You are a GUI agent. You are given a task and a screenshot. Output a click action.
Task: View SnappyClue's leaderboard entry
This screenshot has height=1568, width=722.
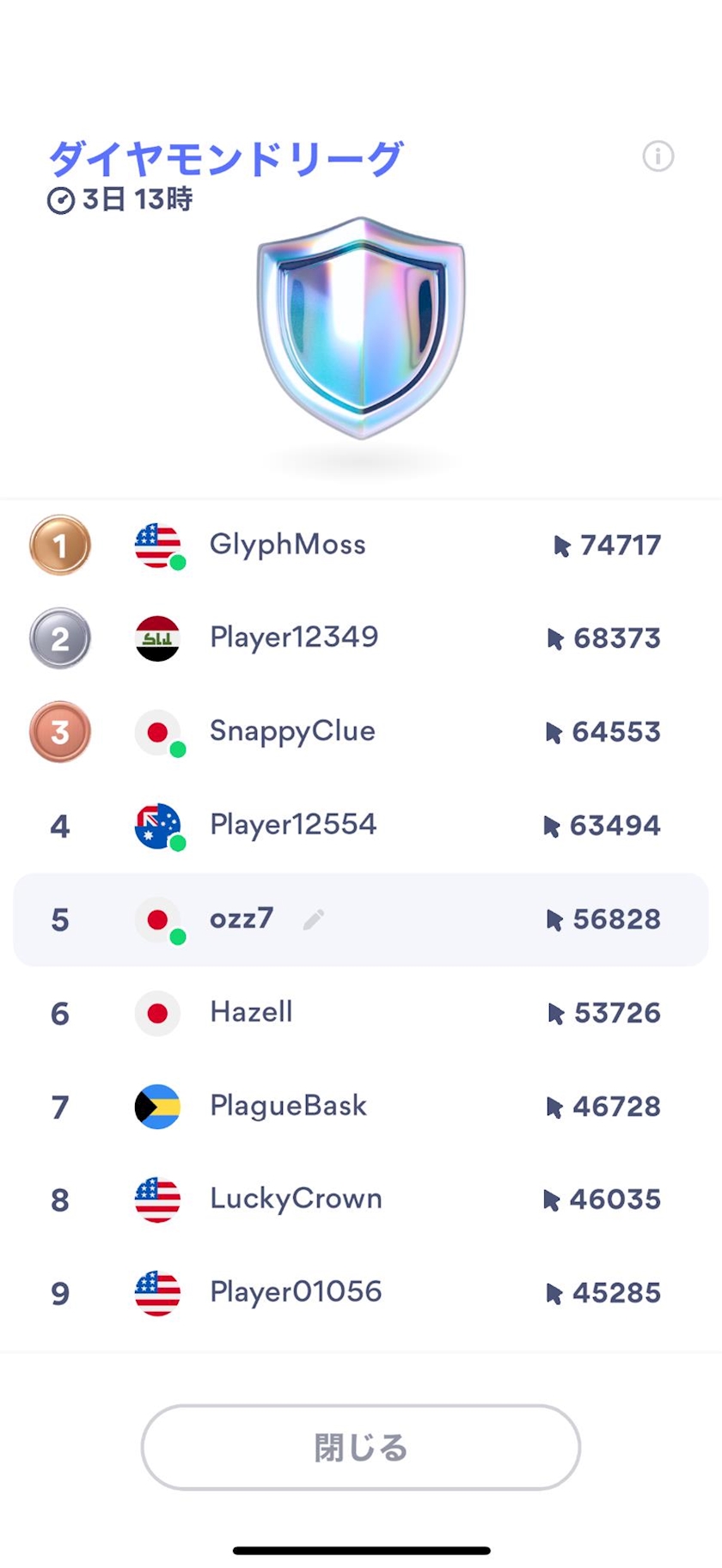[361, 732]
